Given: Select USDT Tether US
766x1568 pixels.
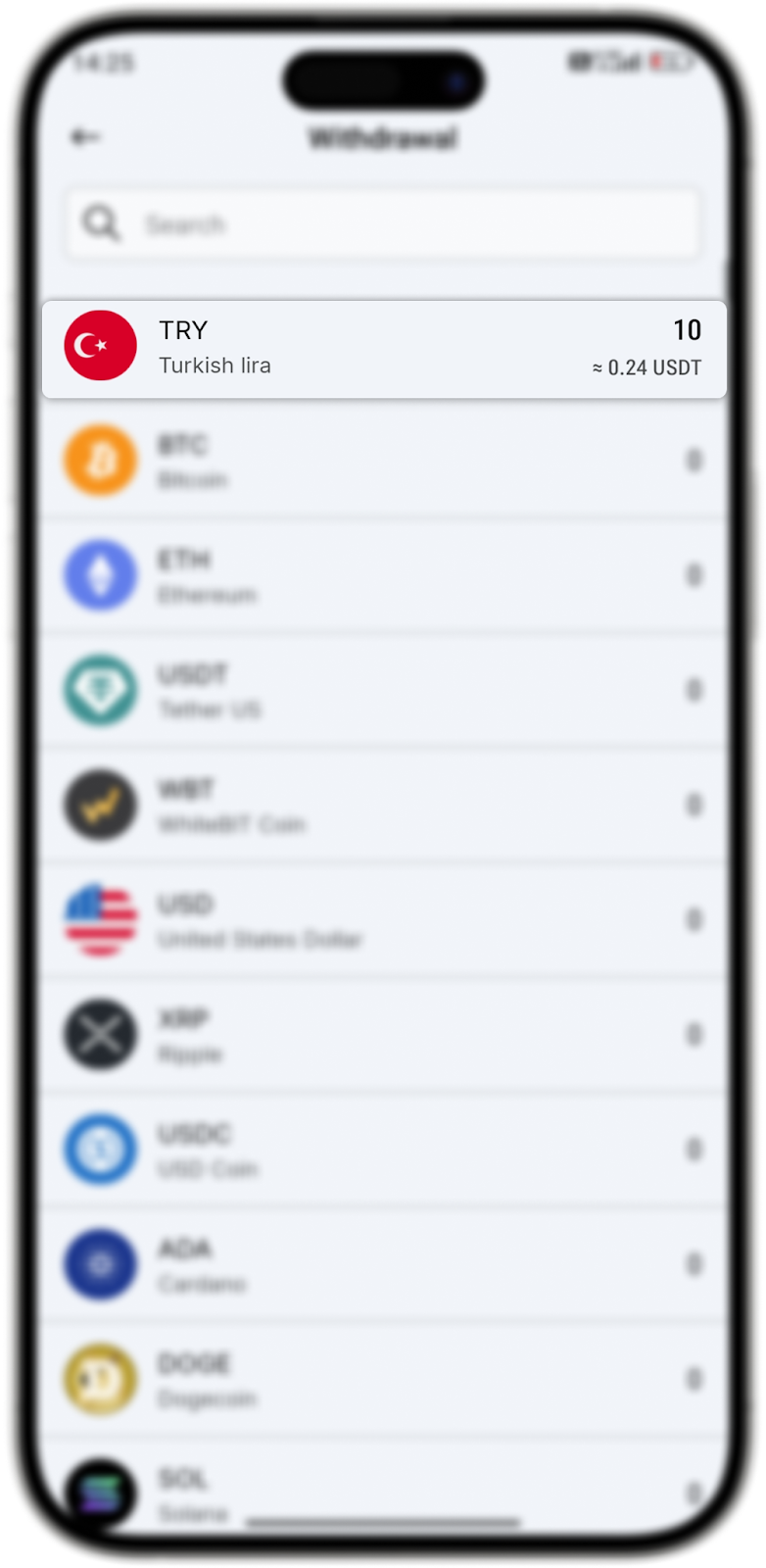Looking at the screenshot, I should pyautogui.click(x=384, y=690).
